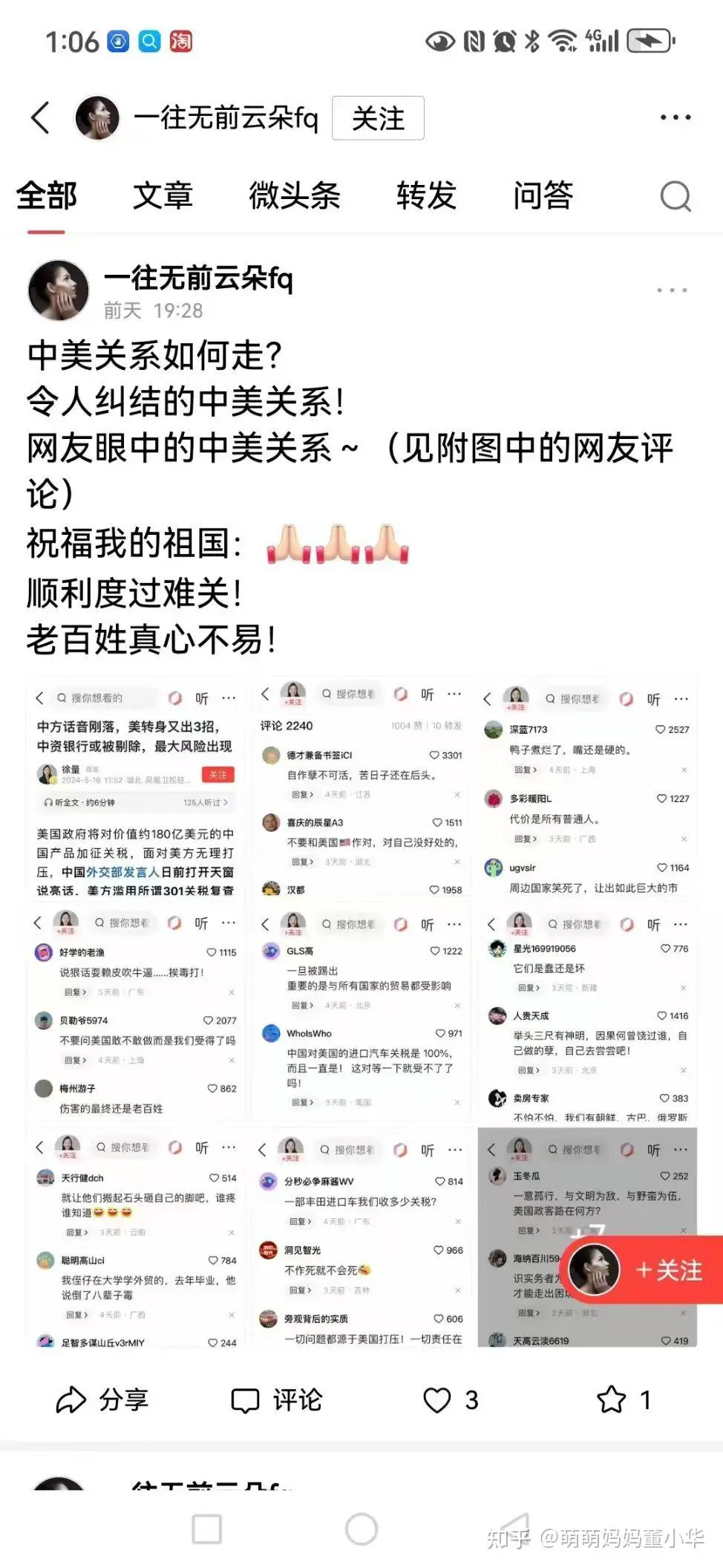Open the 问答 tab
Viewport: 723px width, 1568px height.
click(543, 195)
